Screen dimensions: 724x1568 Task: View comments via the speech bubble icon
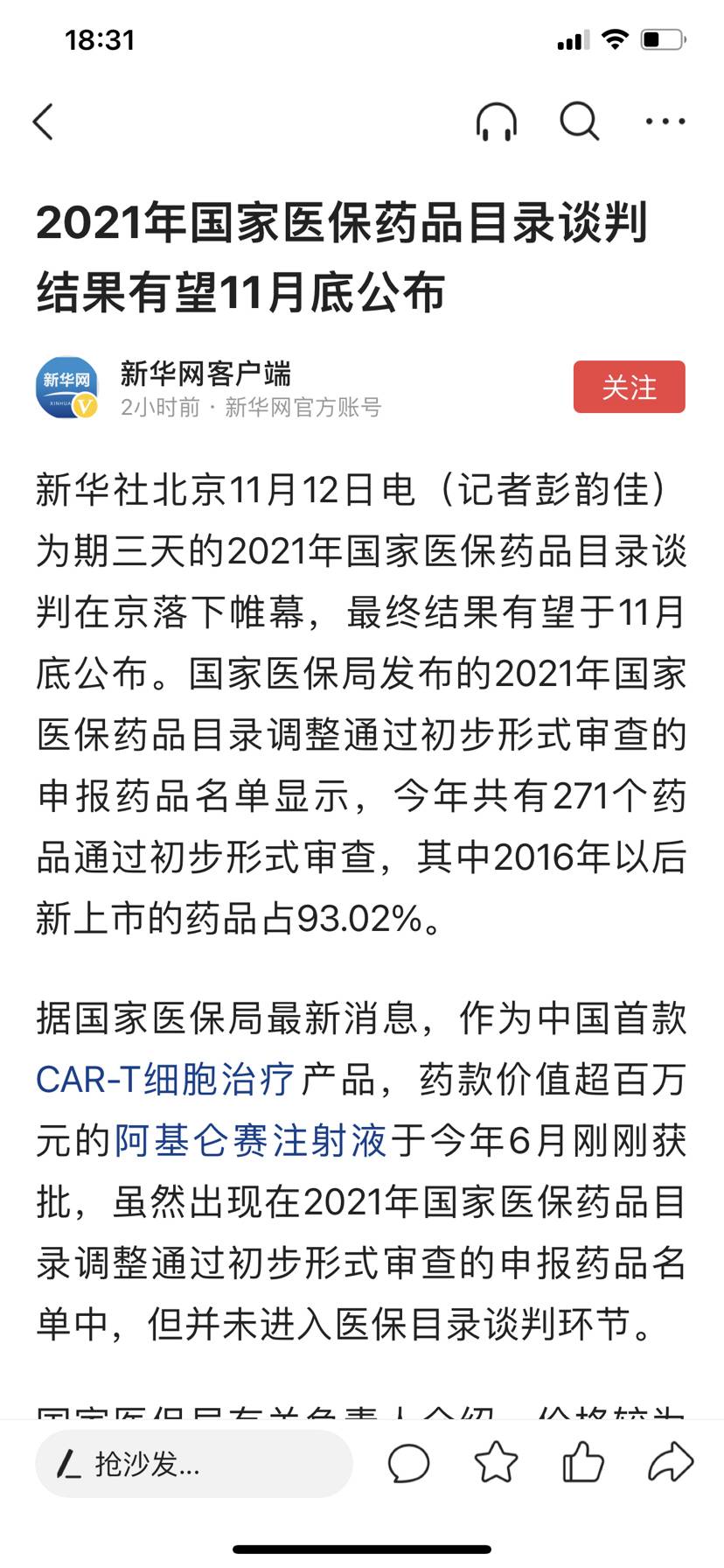[408, 1464]
